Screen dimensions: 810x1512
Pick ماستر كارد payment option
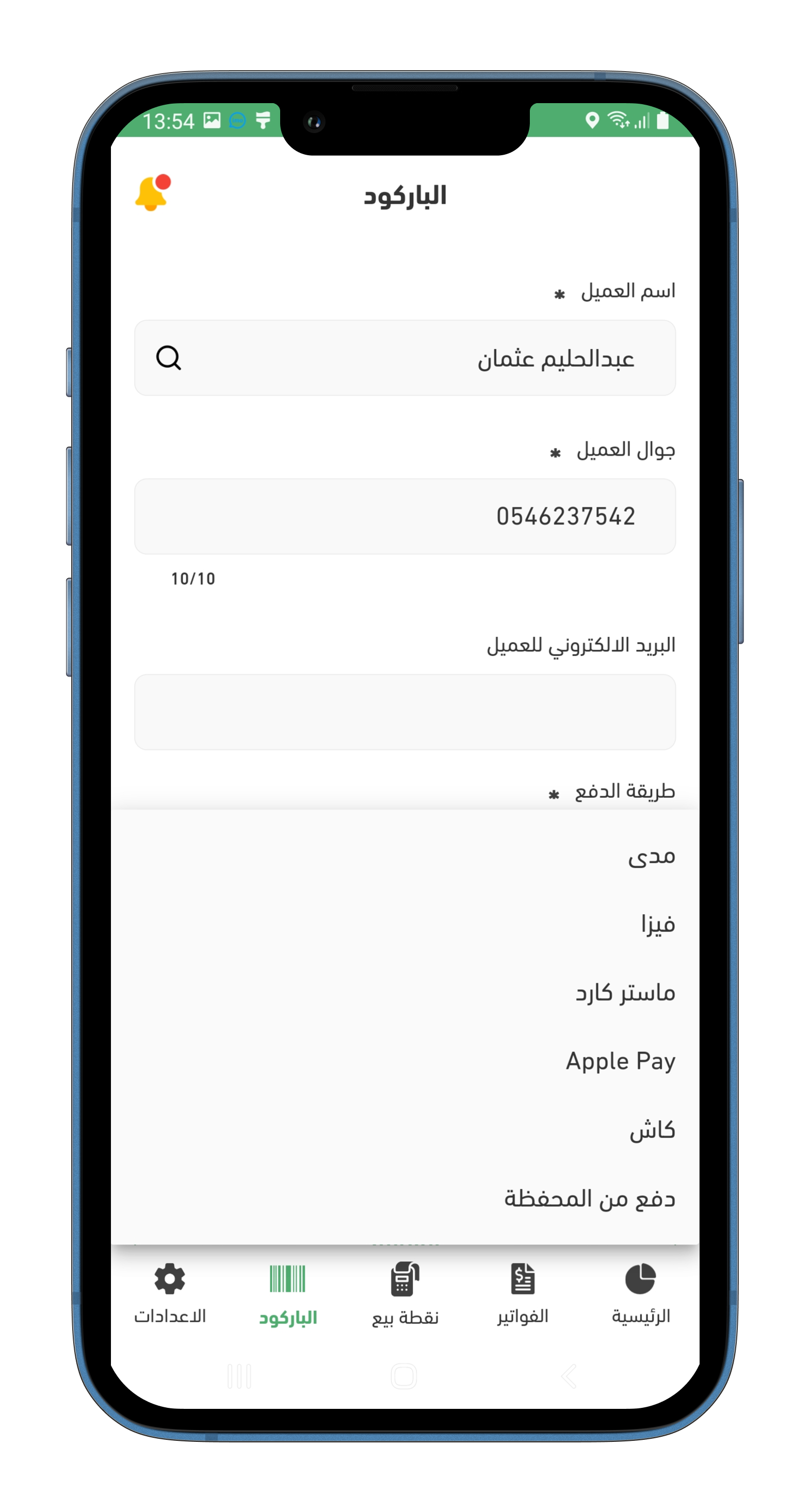coord(625,993)
